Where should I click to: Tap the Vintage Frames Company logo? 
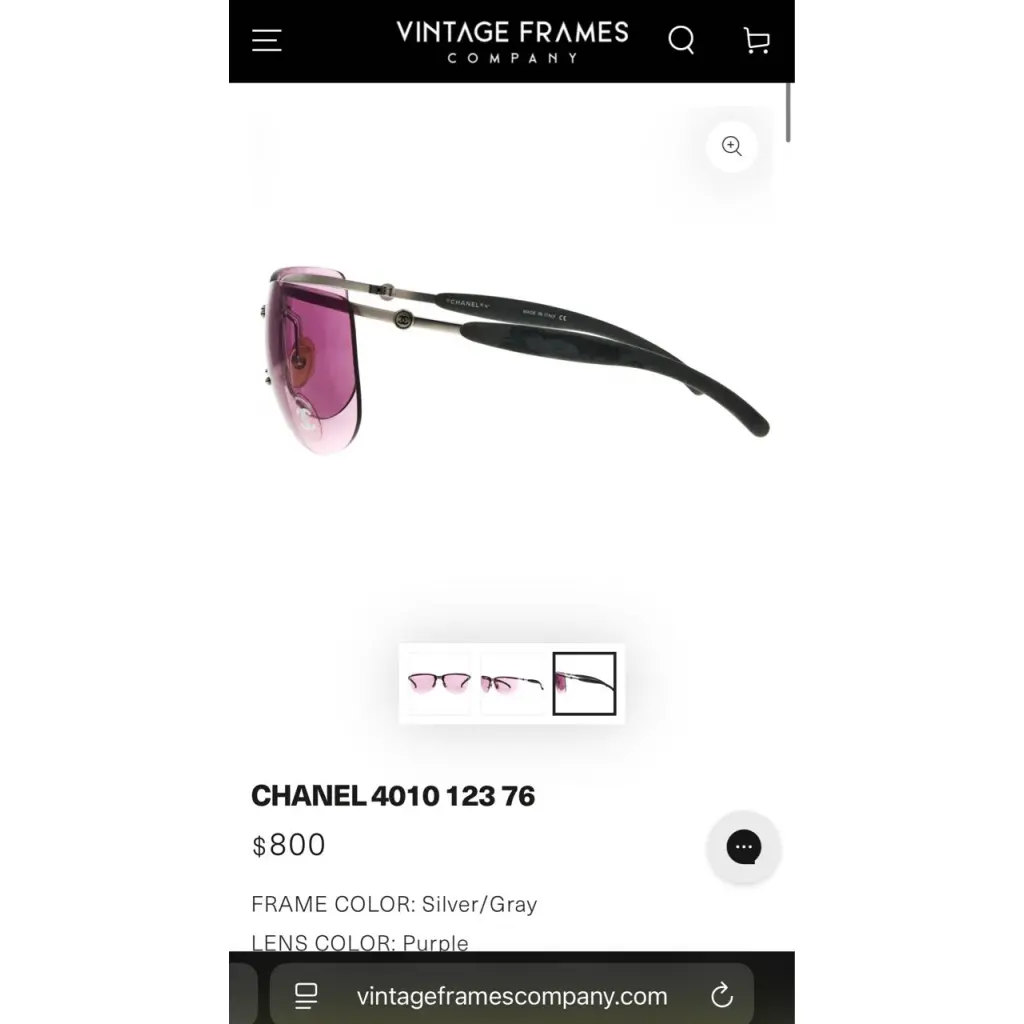coord(512,41)
